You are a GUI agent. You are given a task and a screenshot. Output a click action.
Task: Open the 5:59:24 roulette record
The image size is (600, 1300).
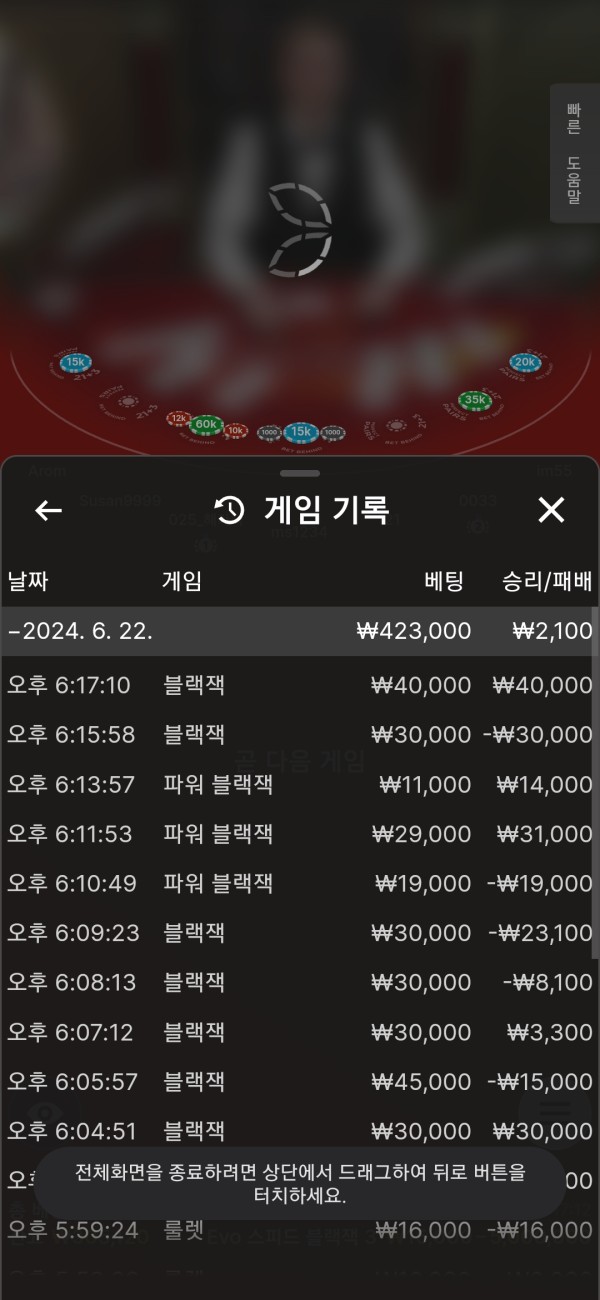(298, 1231)
